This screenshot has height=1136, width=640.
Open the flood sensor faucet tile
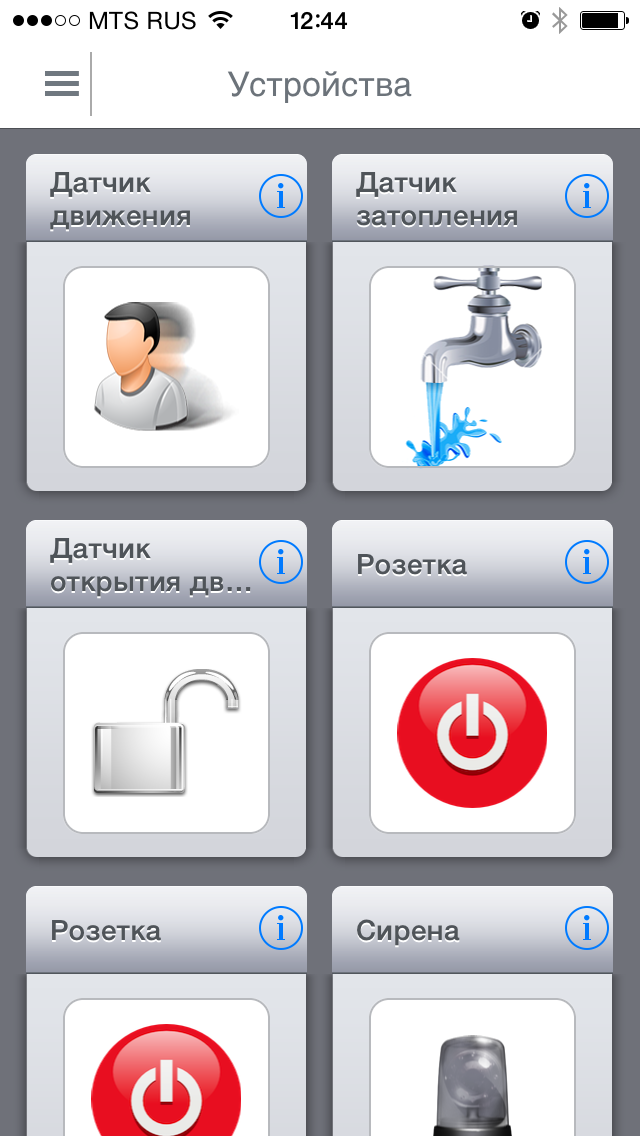[472, 367]
